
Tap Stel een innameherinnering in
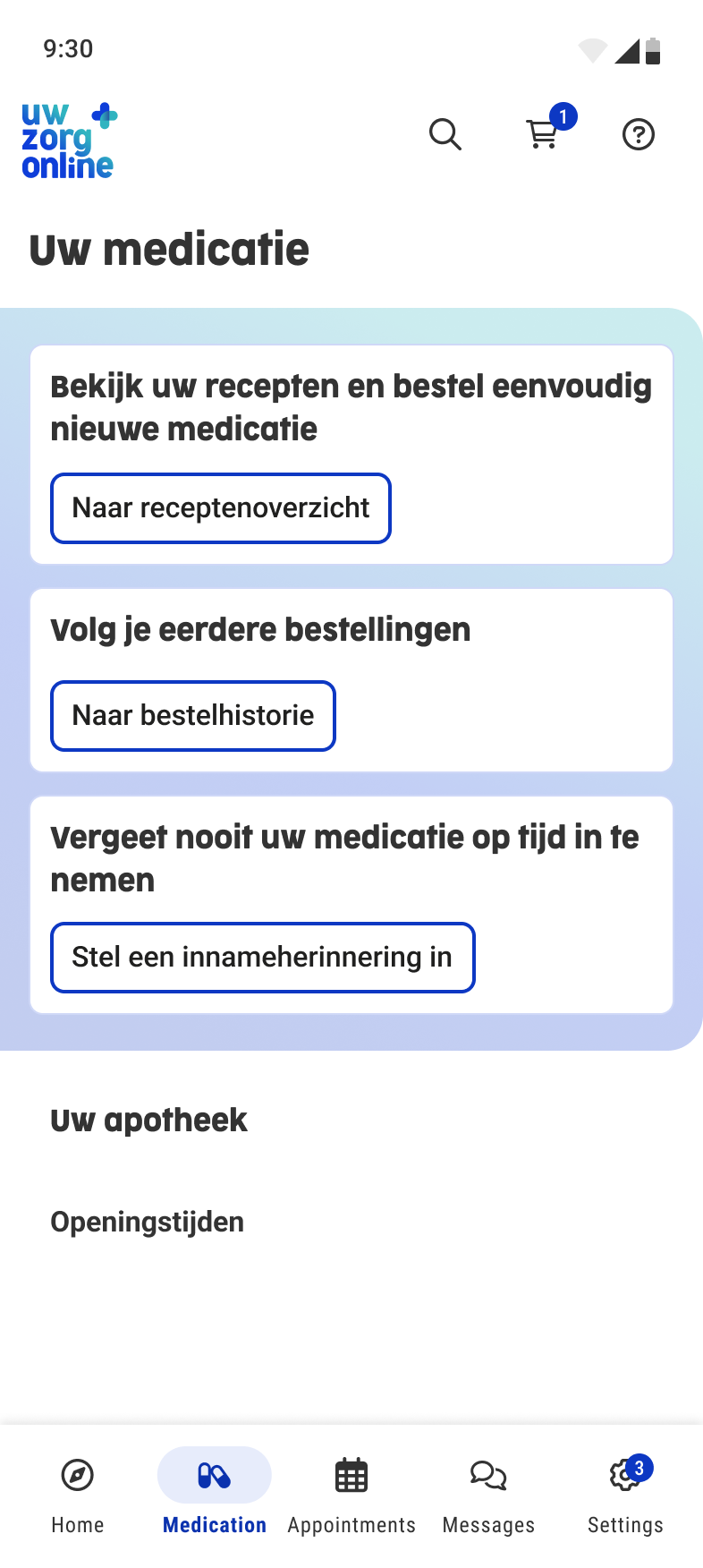(262, 958)
